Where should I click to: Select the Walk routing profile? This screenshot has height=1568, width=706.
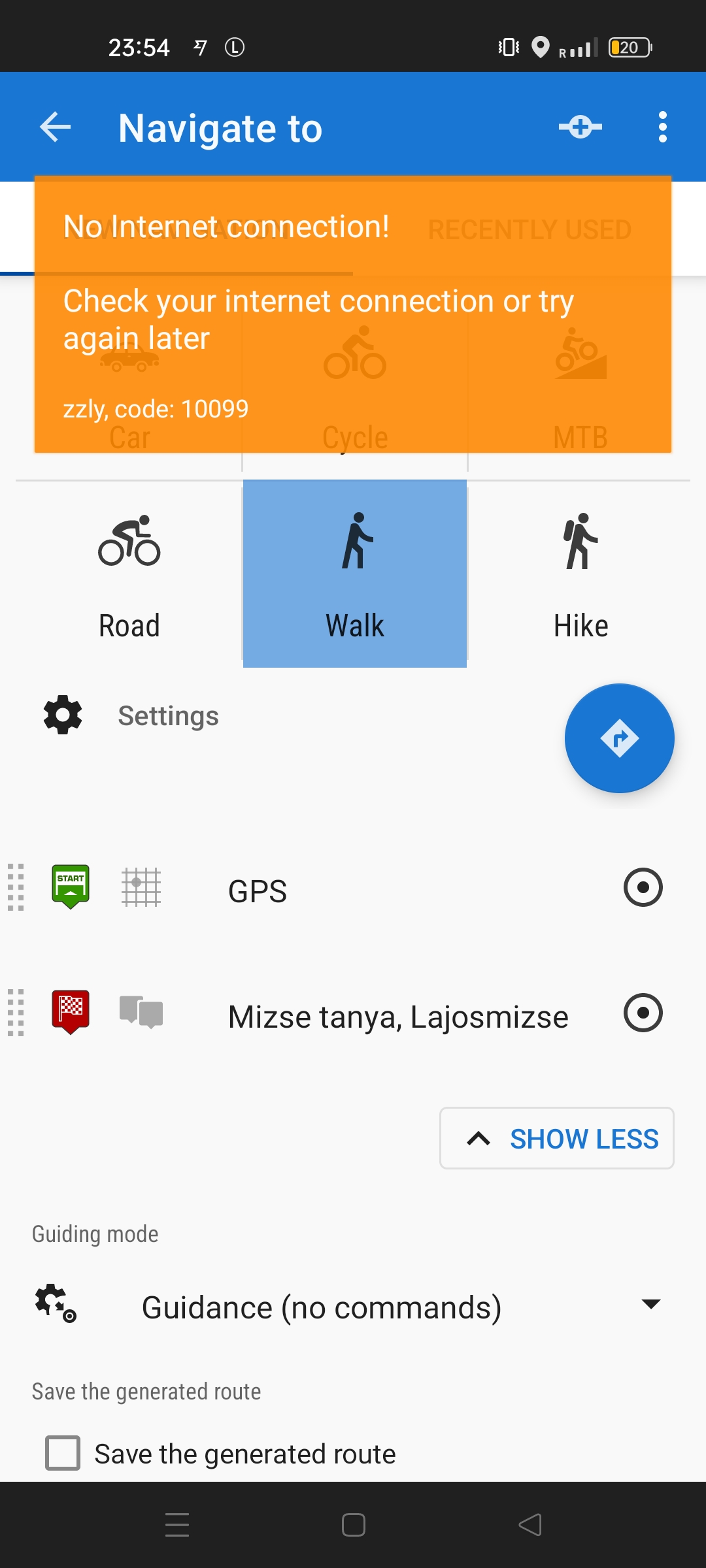[x=355, y=574]
